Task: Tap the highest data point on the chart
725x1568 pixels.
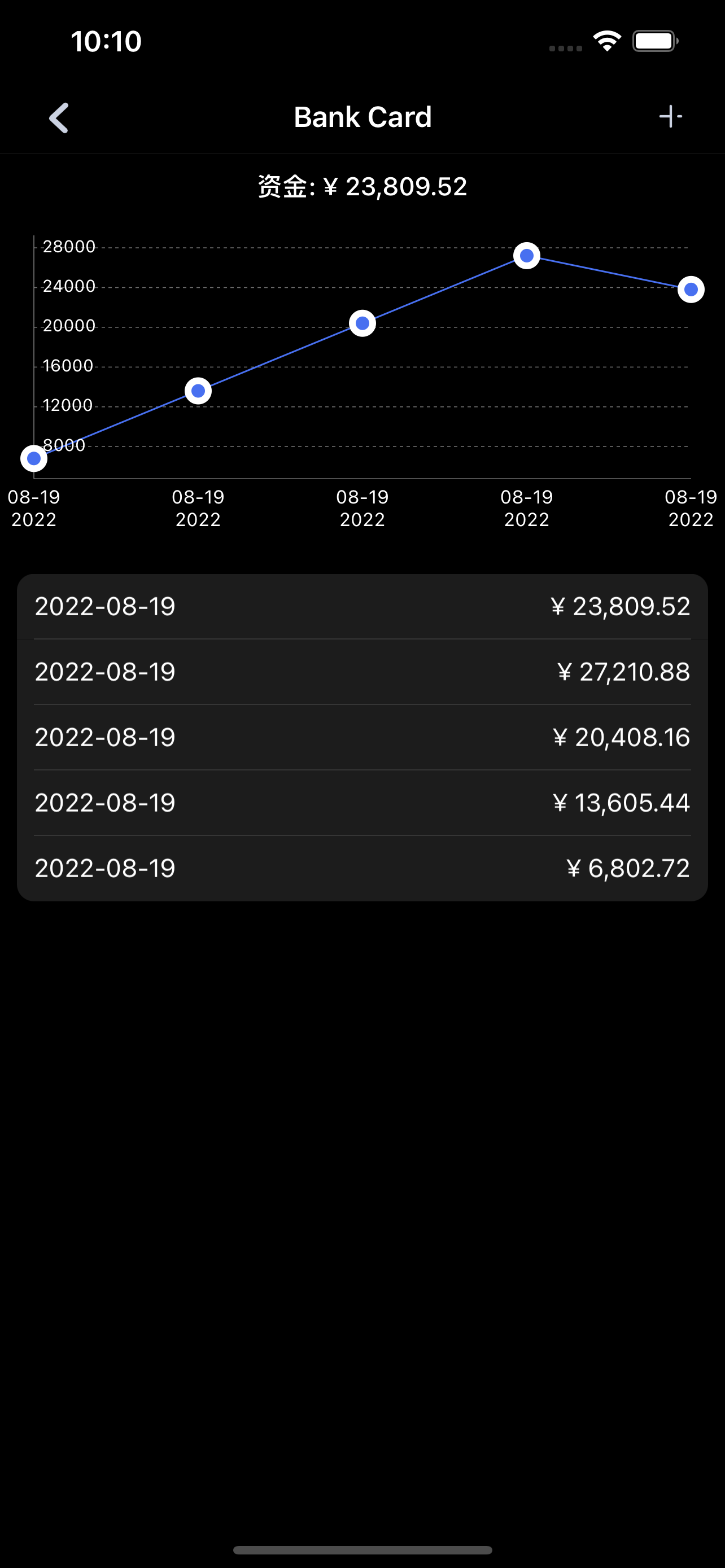Action: click(x=527, y=256)
